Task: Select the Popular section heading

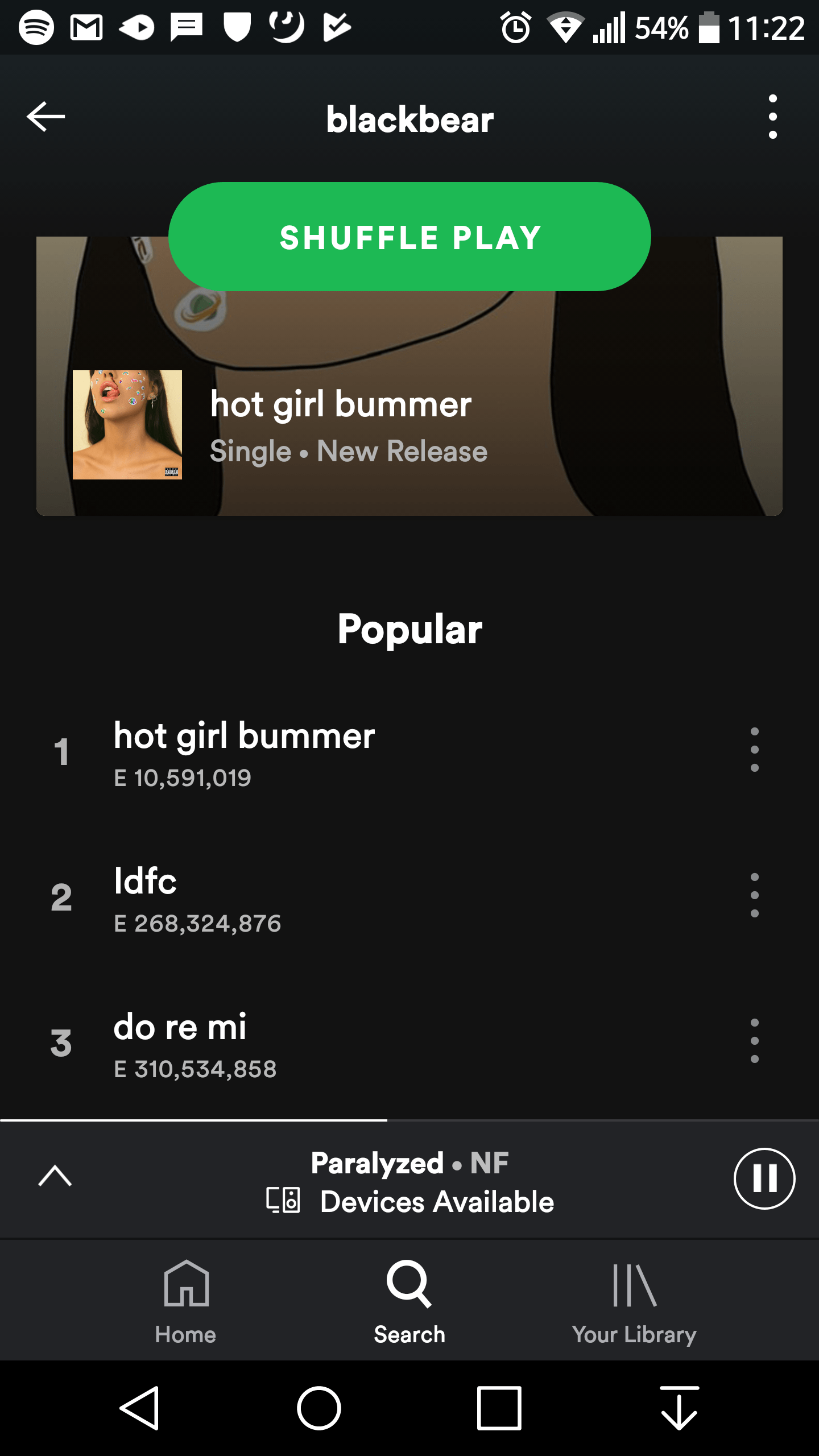Action: click(409, 628)
